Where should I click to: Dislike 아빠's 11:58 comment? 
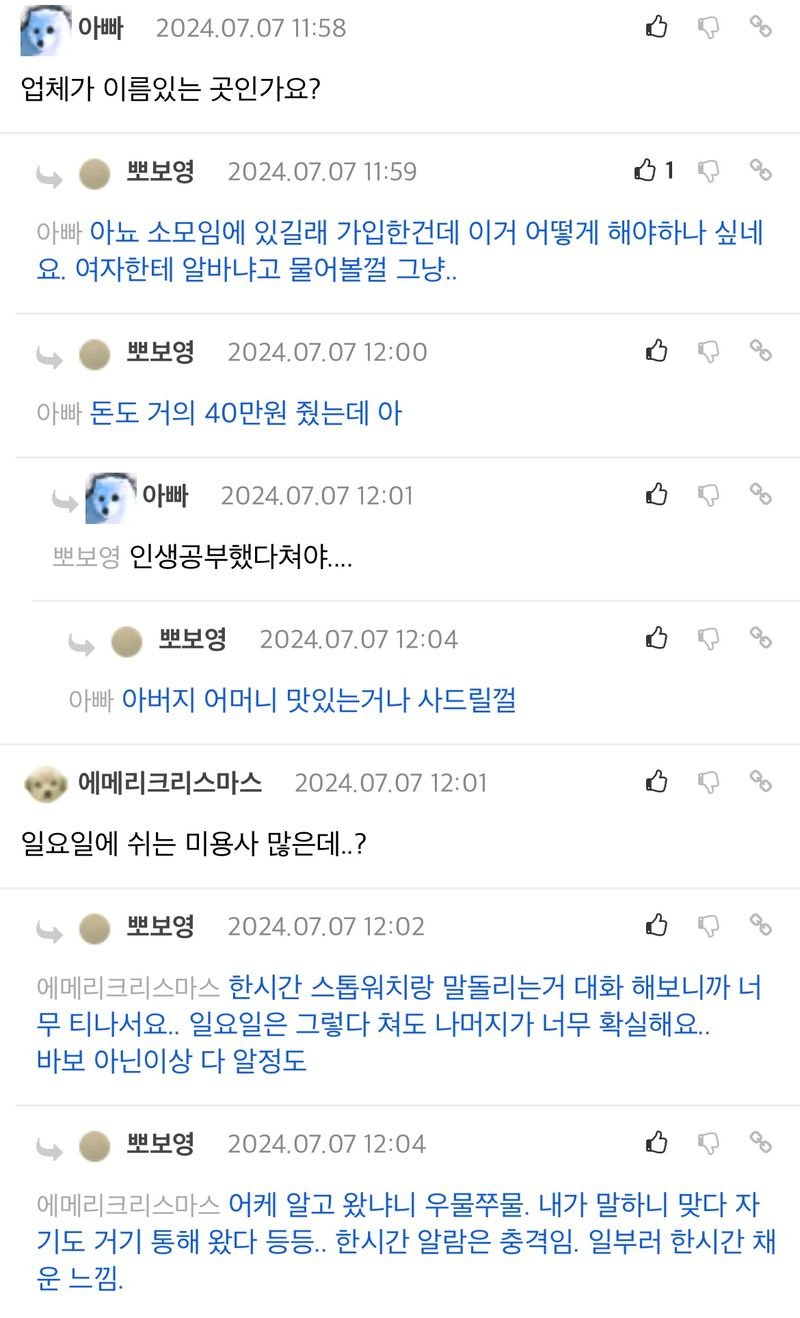pos(709,27)
